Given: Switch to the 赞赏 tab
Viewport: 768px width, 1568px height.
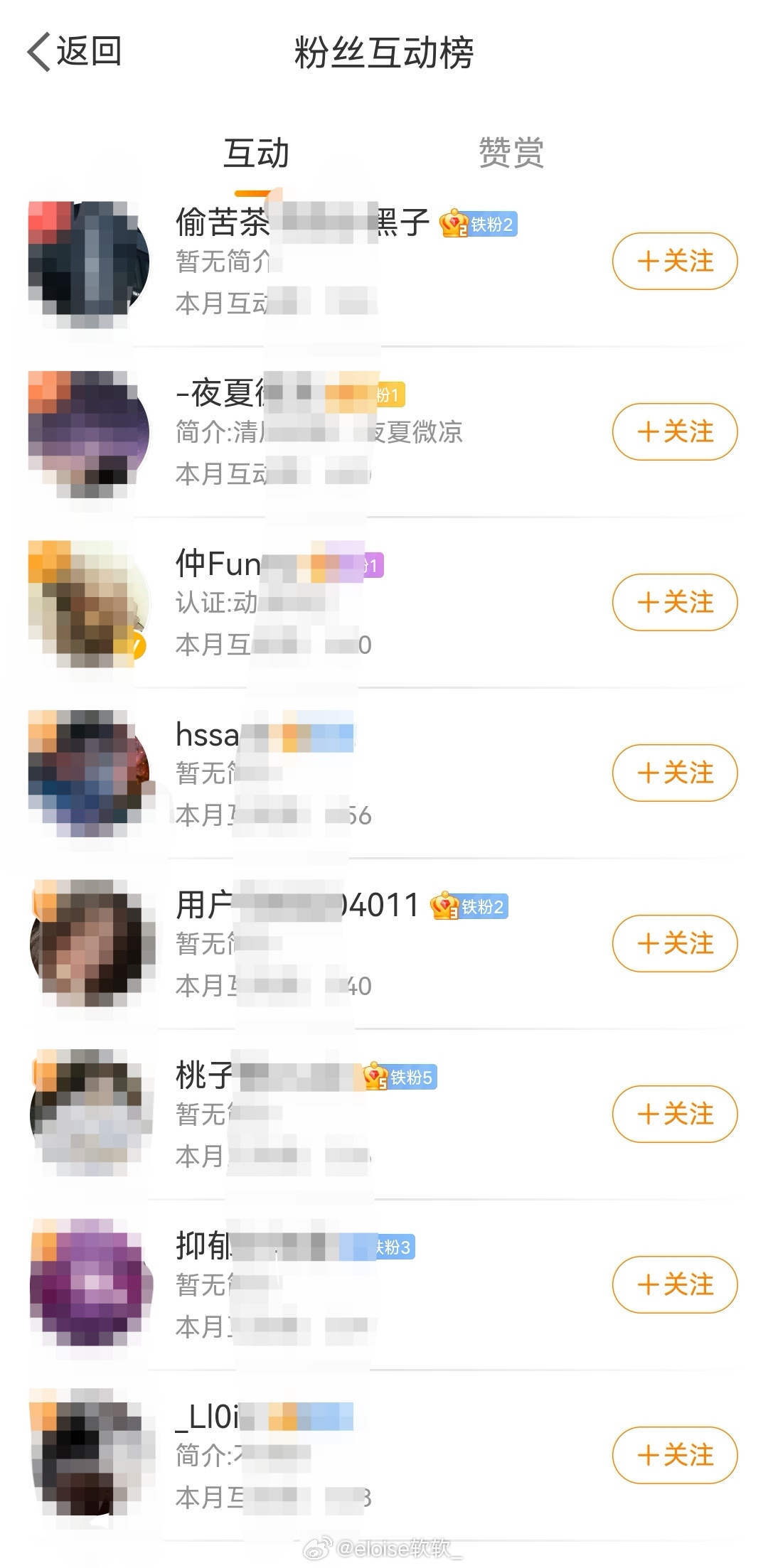Looking at the screenshot, I should [511, 153].
